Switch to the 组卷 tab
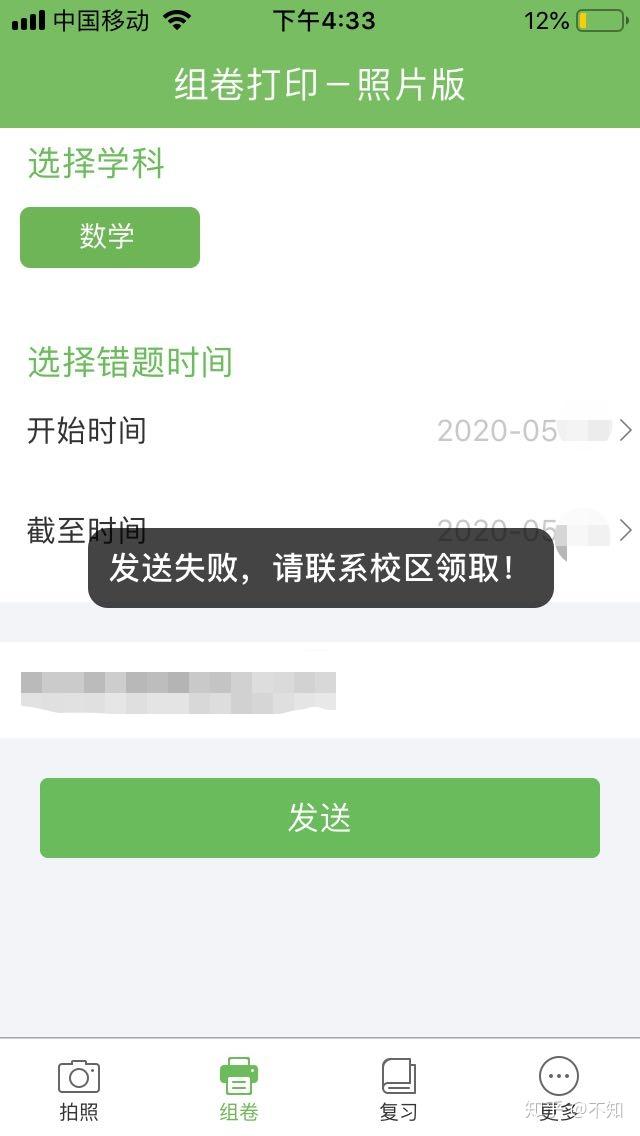 [239, 1088]
